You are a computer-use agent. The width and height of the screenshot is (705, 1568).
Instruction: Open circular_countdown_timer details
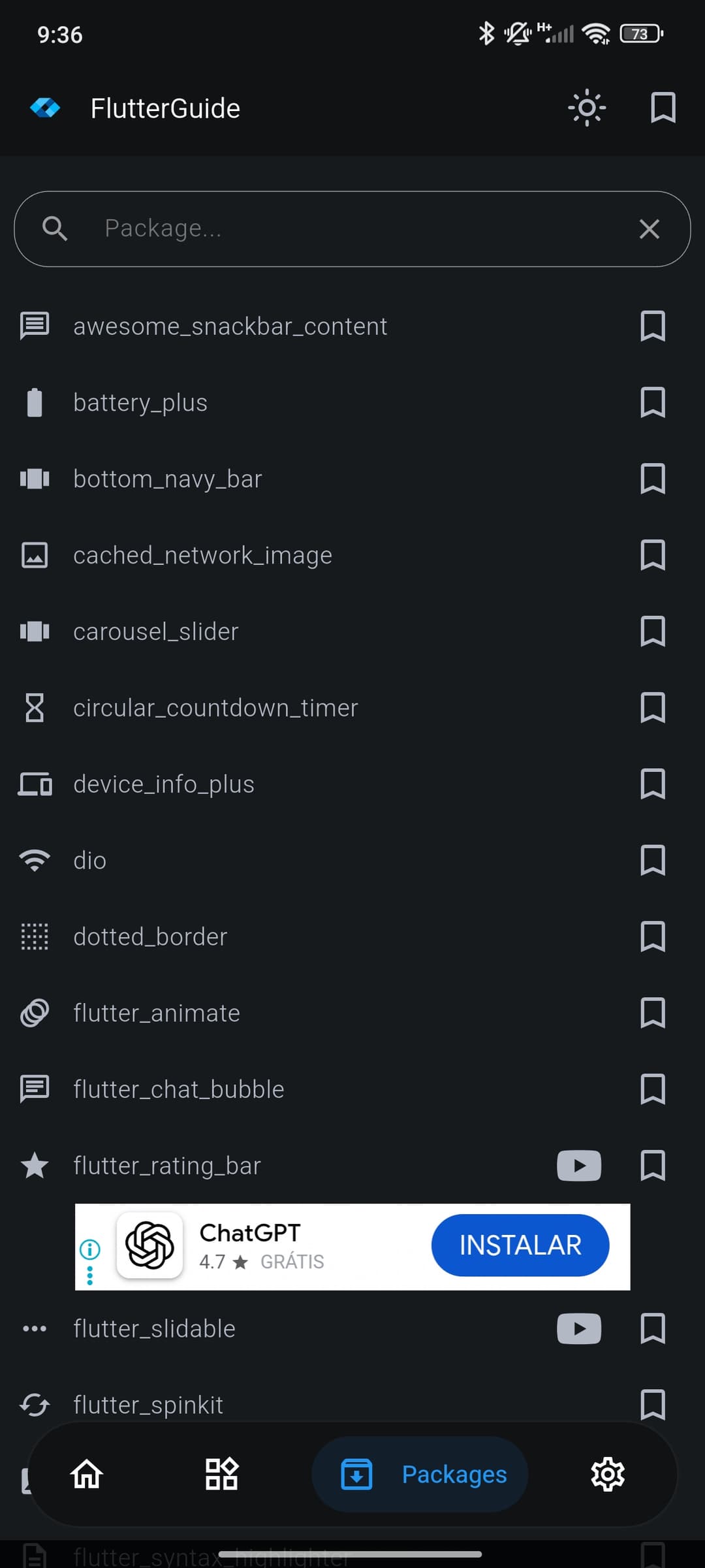215,708
